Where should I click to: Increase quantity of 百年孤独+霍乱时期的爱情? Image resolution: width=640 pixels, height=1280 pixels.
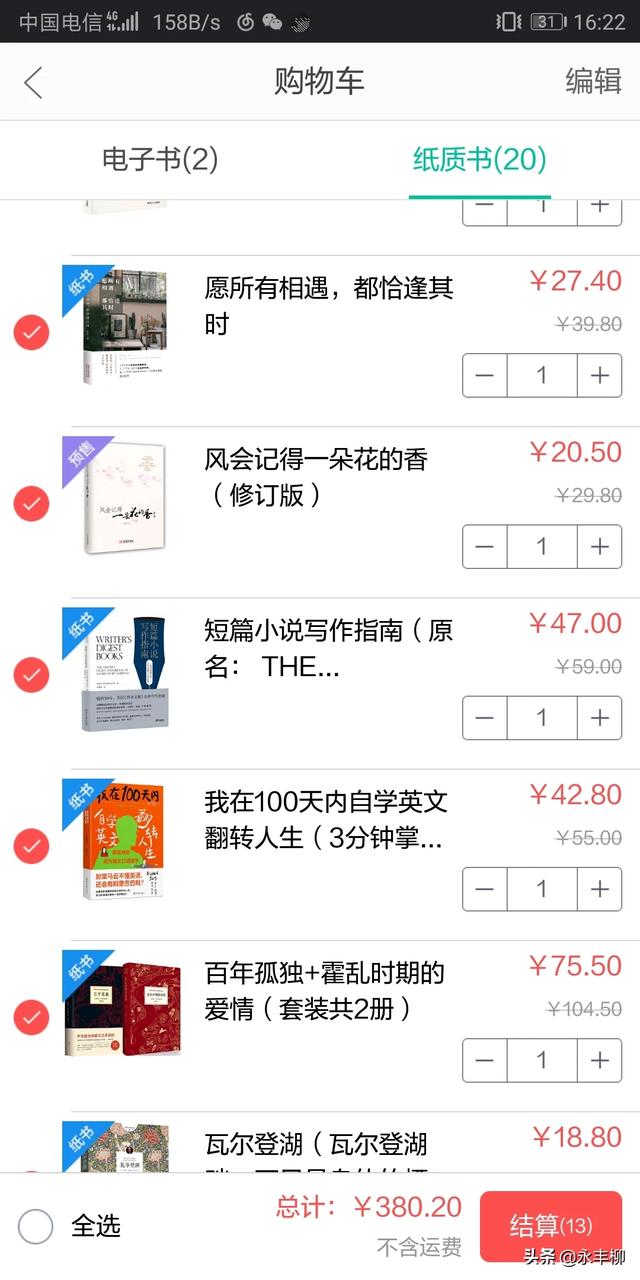[599, 1060]
